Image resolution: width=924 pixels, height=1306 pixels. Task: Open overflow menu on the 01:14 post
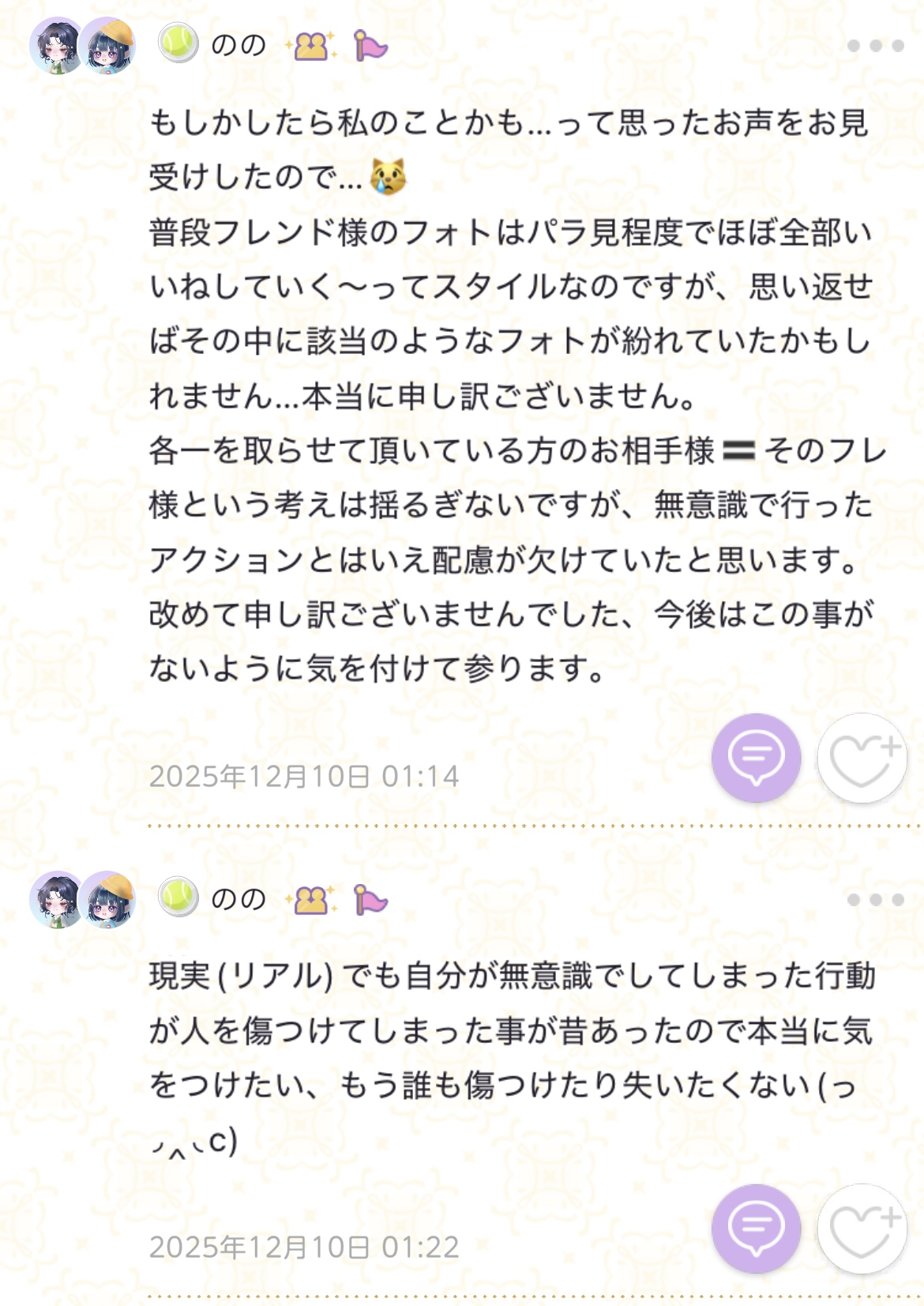pos(875,46)
